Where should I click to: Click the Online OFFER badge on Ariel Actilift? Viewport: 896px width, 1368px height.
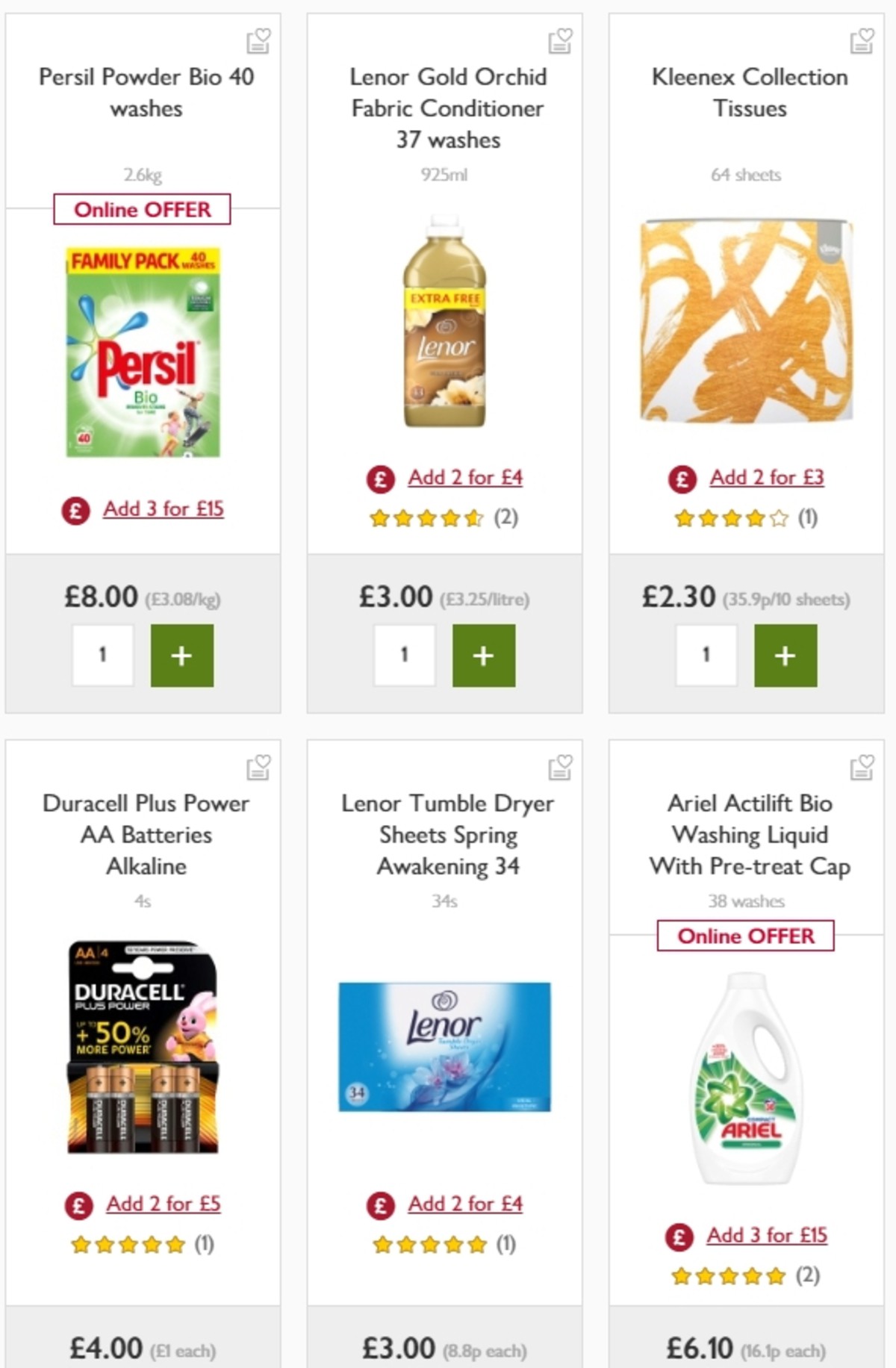click(x=745, y=933)
